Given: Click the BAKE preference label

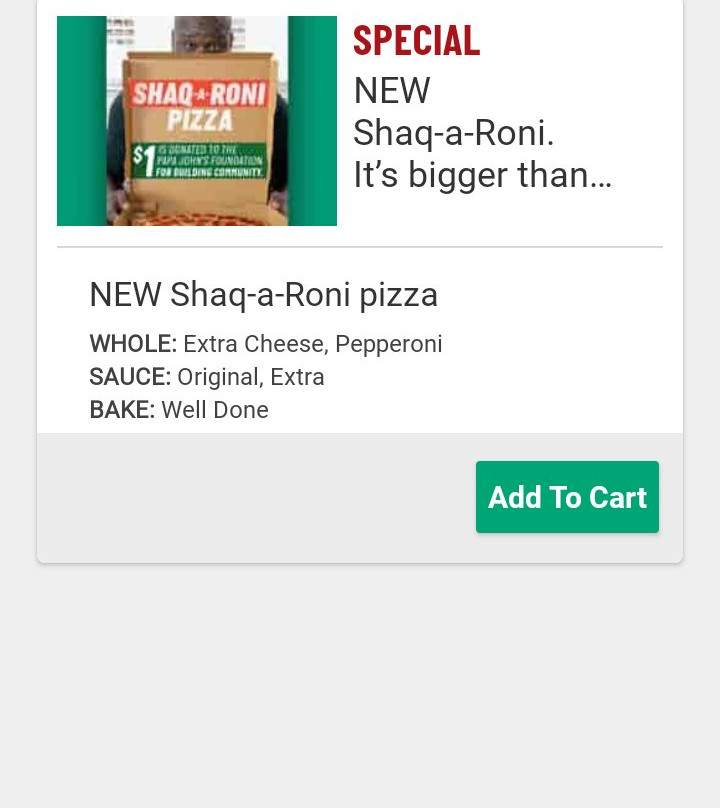Looking at the screenshot, I should pyautogui.click(x=121, y=410).
